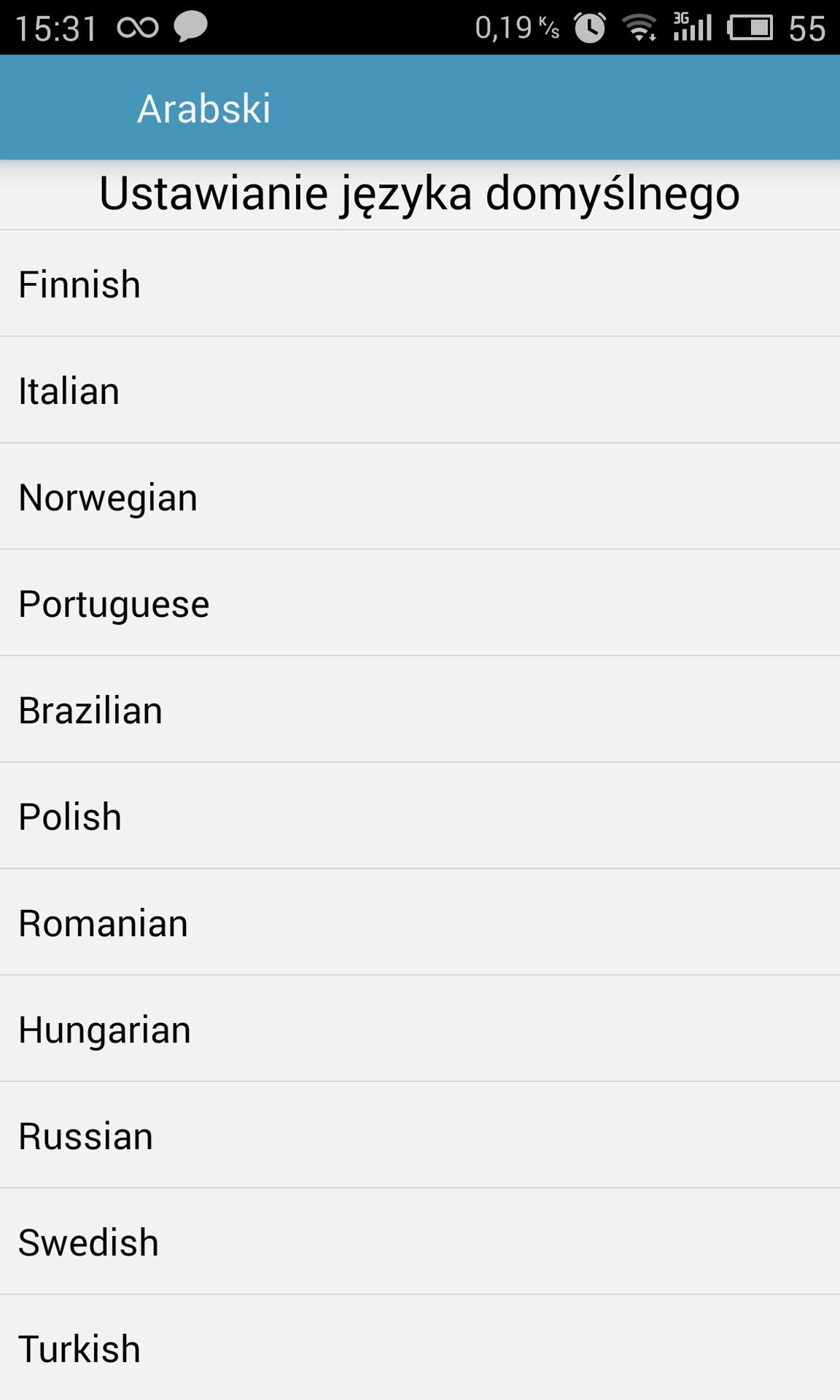Choose Polish from the language list
Image resolution: width=840 pixels, height=1400 pixels.
(x=420, y=816)
